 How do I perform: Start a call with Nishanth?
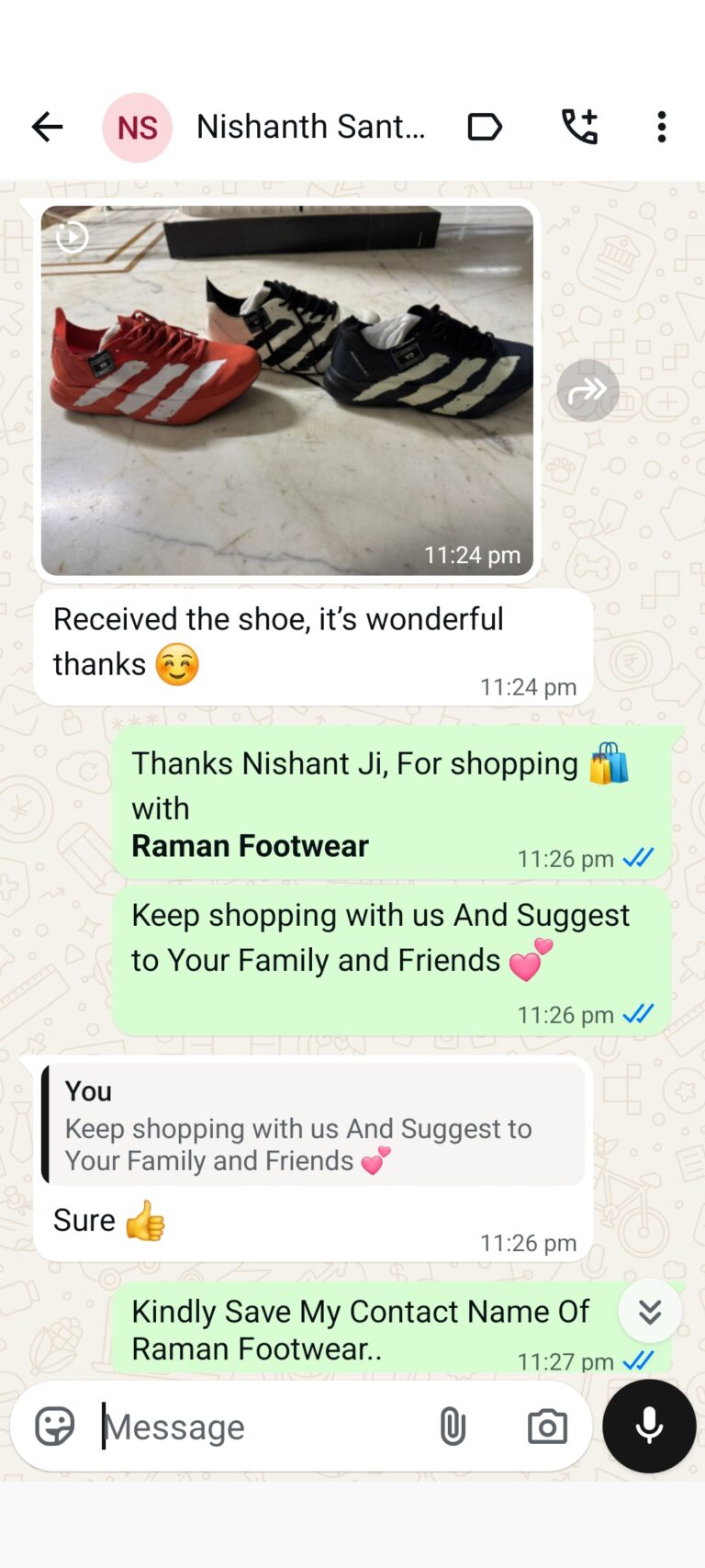(x=579, y=127)
